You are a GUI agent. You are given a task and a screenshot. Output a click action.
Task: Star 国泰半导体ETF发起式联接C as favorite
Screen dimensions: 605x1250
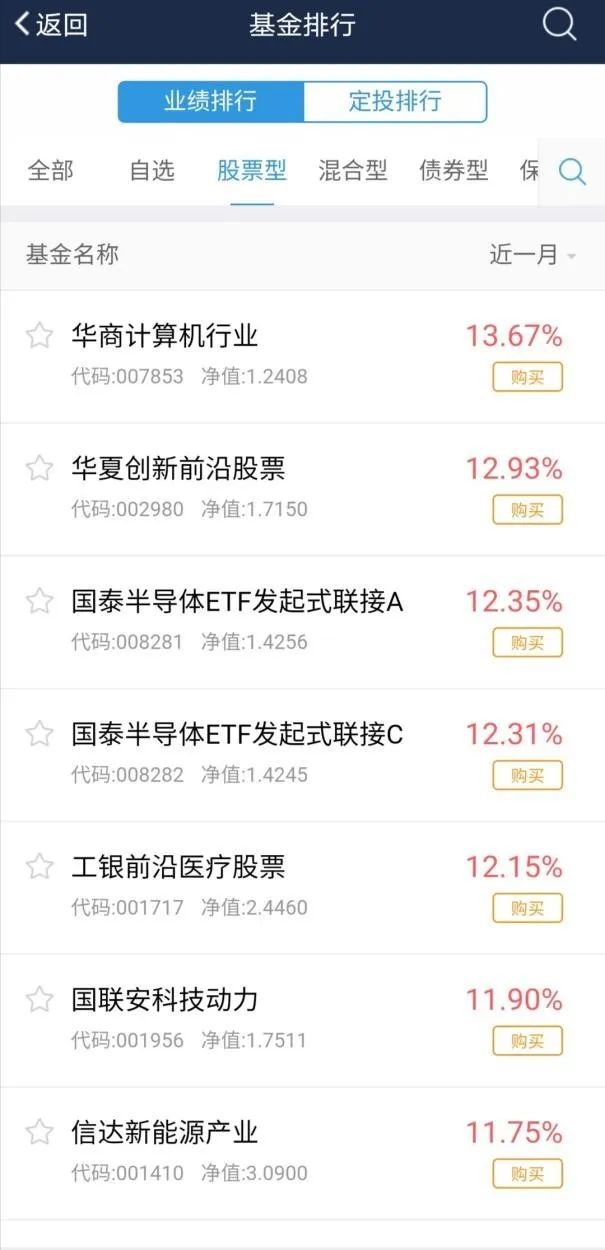tap(39, 734)
